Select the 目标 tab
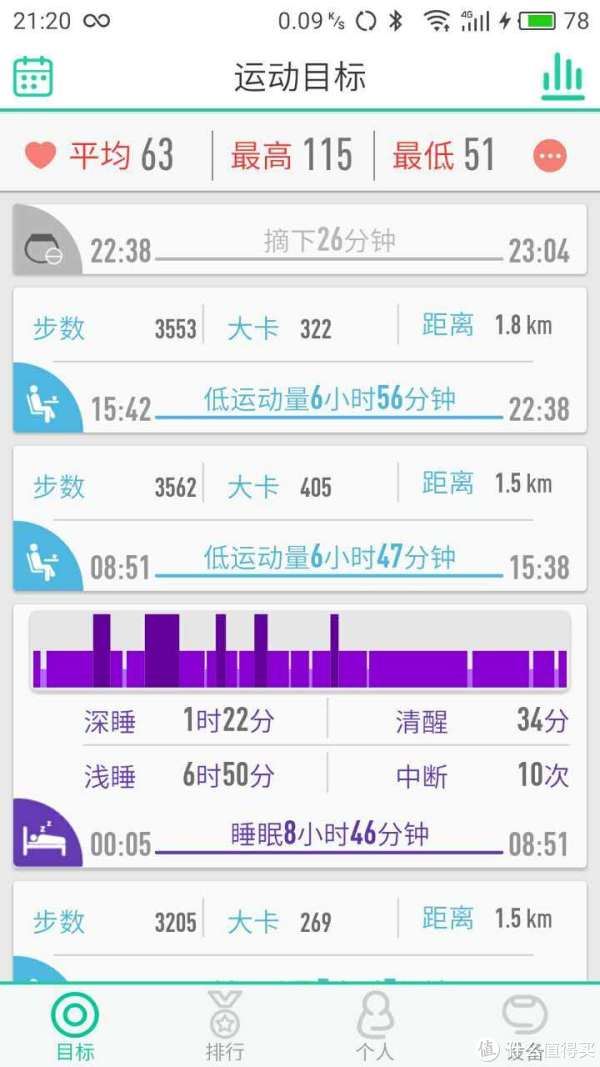The image size is (600, 1067). [x=75, y=1025]
